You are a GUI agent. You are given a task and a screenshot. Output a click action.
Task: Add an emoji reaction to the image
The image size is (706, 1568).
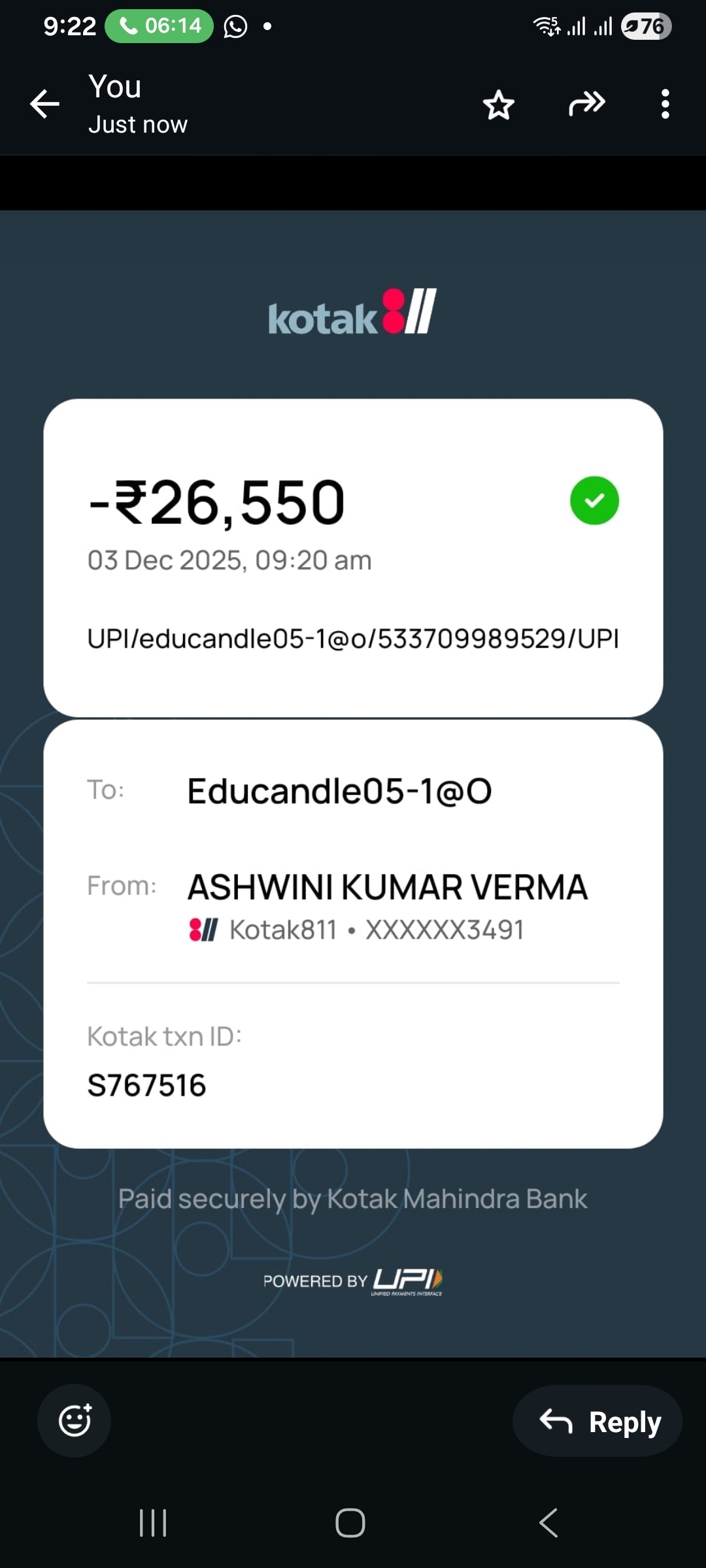coord(75,1420)
